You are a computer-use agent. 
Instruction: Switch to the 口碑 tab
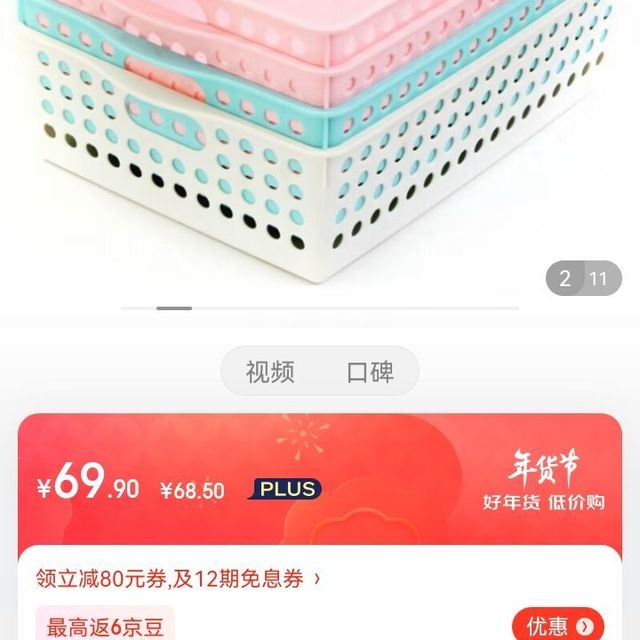click(370, 373)
